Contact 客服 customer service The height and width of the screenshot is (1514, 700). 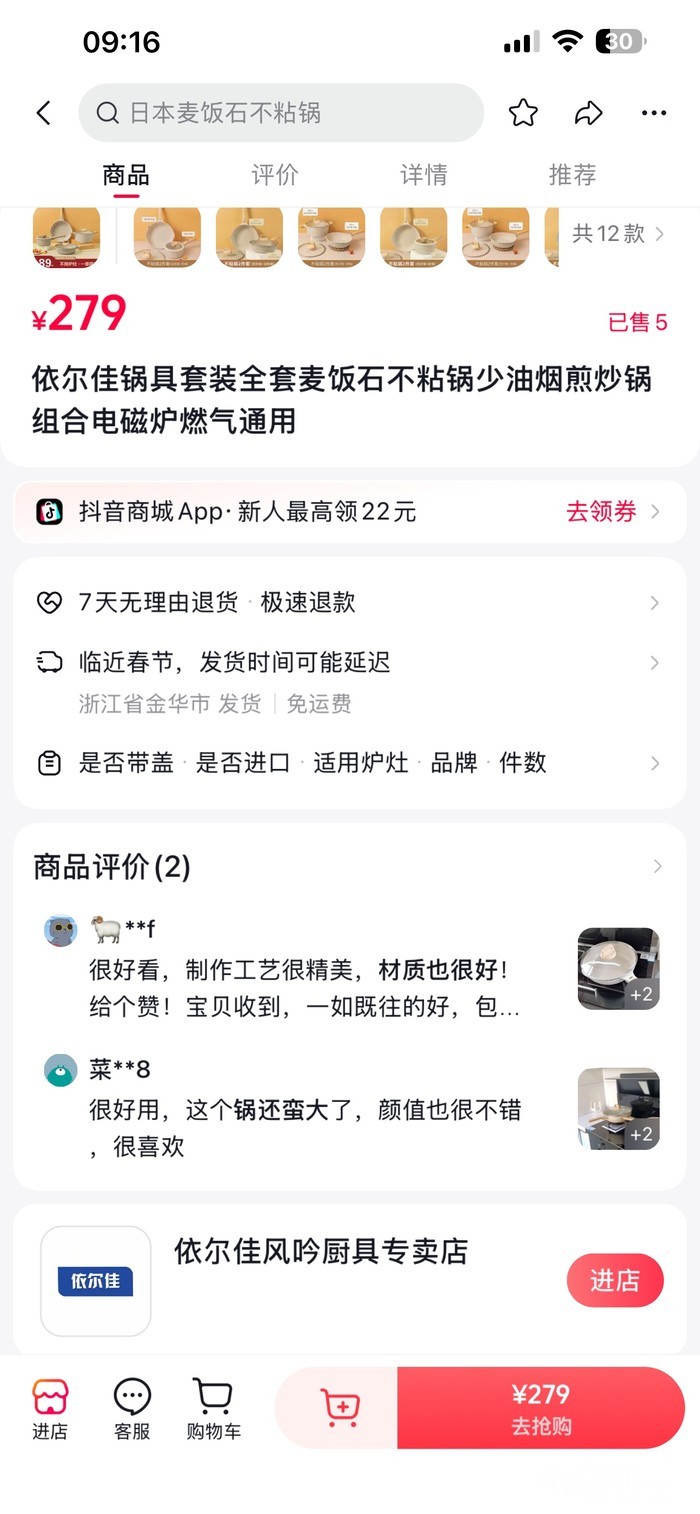click(x=132, y=1409)
